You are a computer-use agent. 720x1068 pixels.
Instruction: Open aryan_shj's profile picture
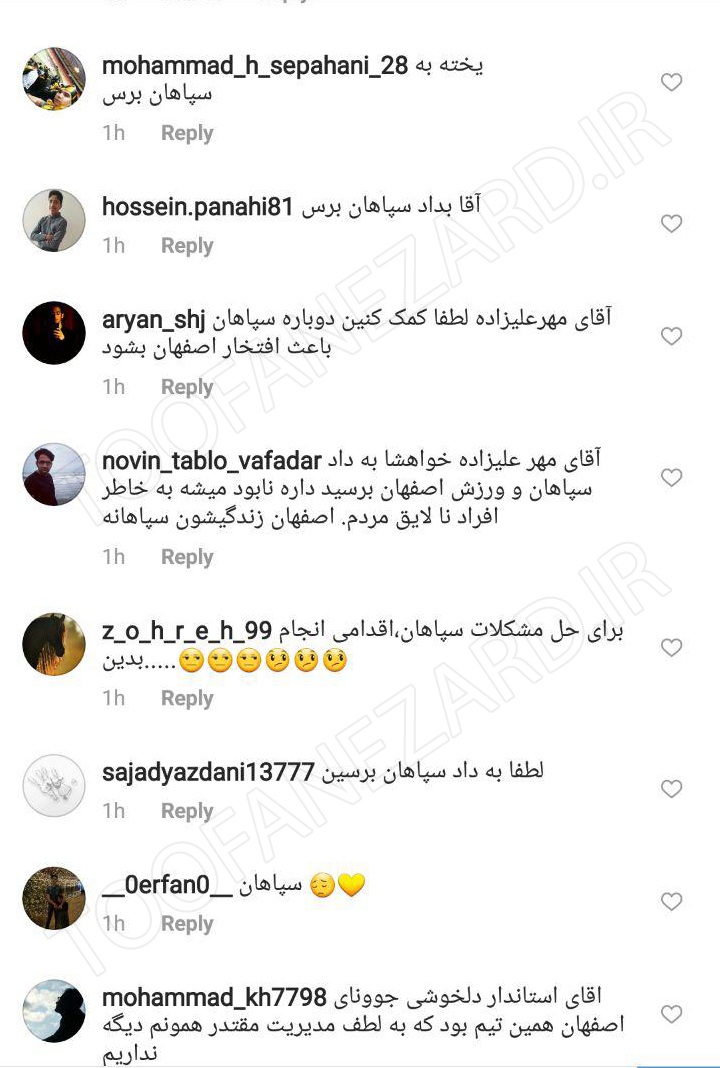54,333
